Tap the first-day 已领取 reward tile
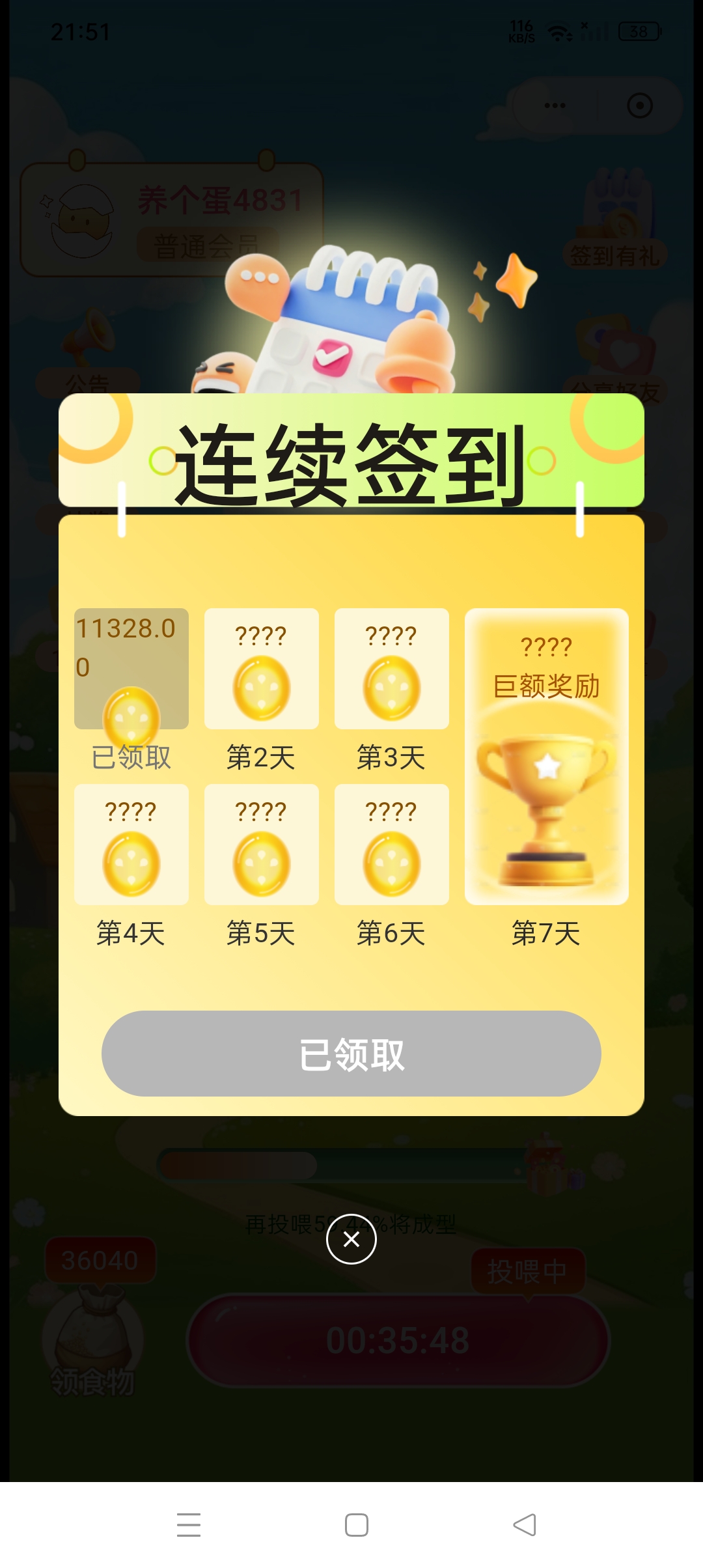 (131, 669)
